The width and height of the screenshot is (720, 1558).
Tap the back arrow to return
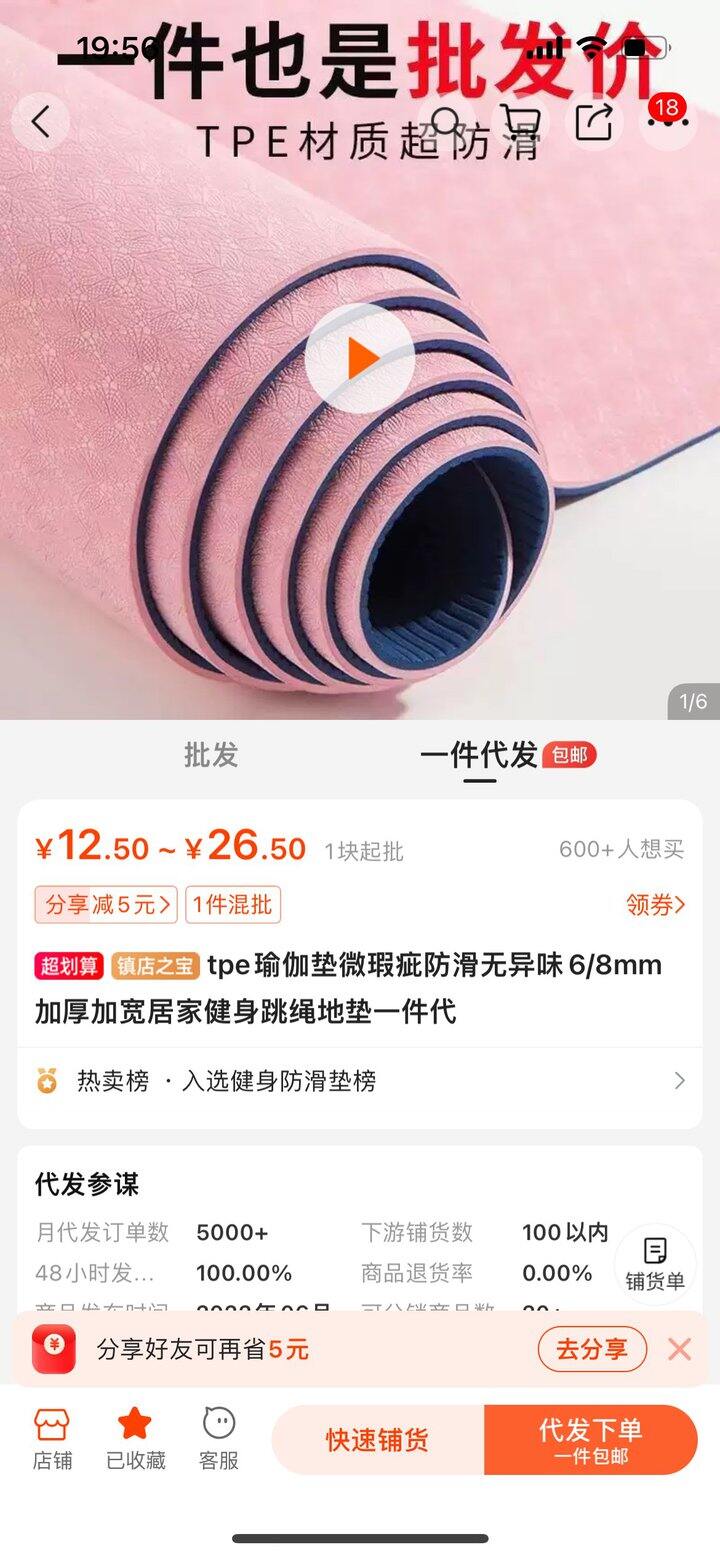40,120
